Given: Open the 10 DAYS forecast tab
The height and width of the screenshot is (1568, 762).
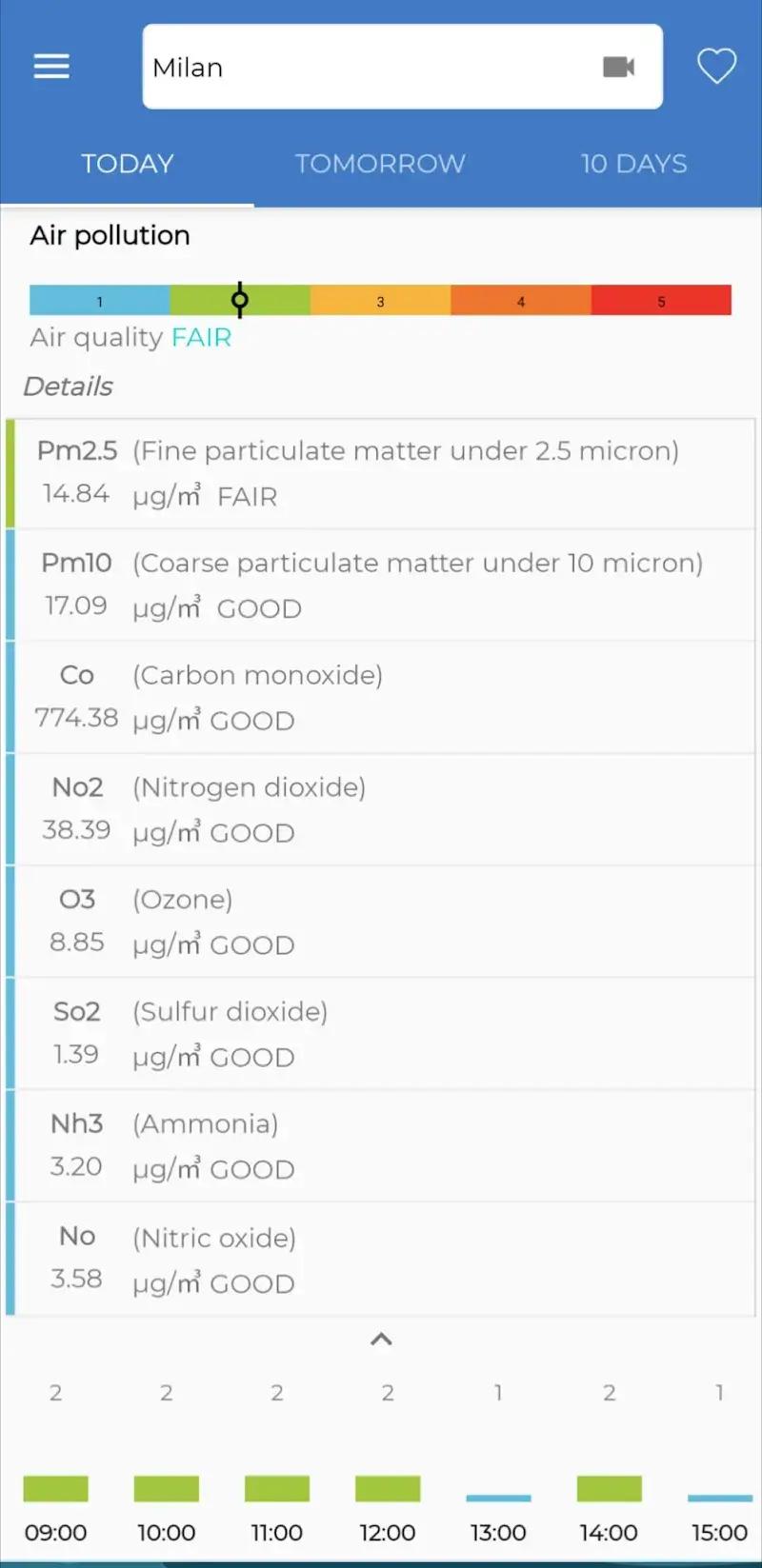Looking at the screenshot, I should pos(633,163).
